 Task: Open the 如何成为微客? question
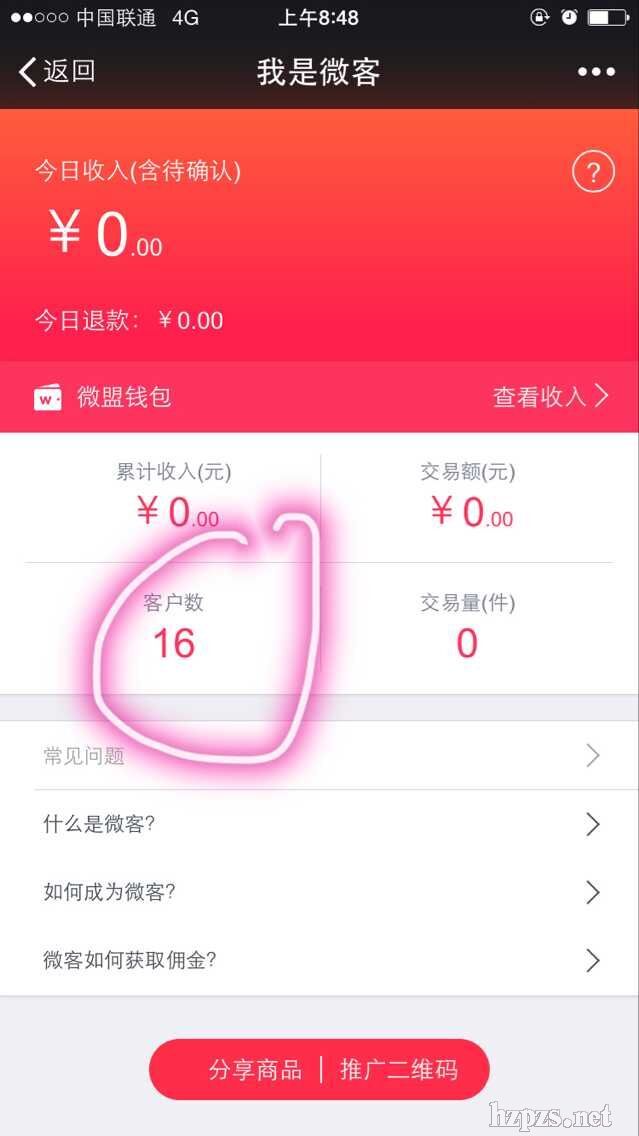319,892
